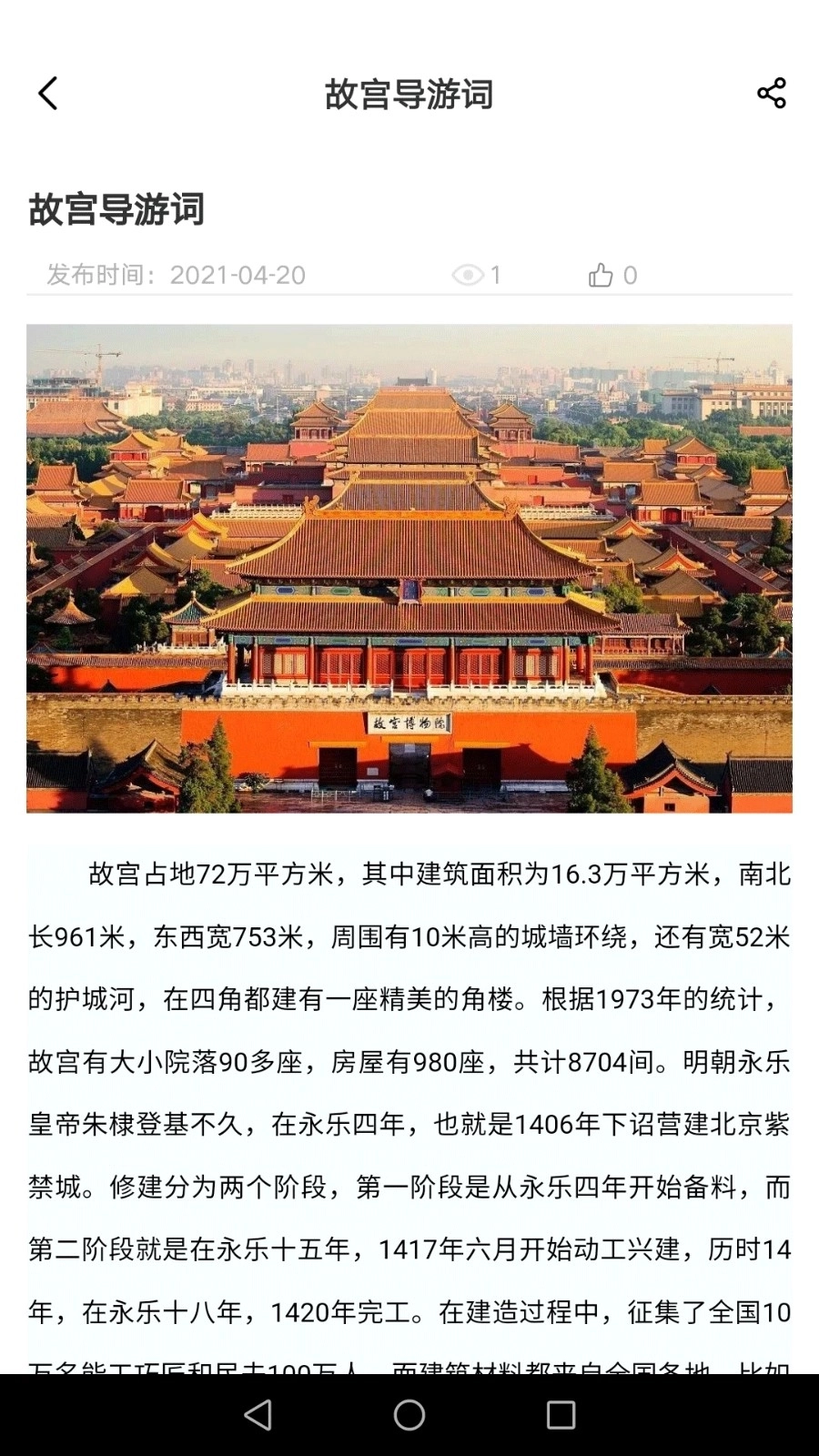Tap the view count number 1
The width and height of the screenshot is (819, 1456).
pos(495,275)
